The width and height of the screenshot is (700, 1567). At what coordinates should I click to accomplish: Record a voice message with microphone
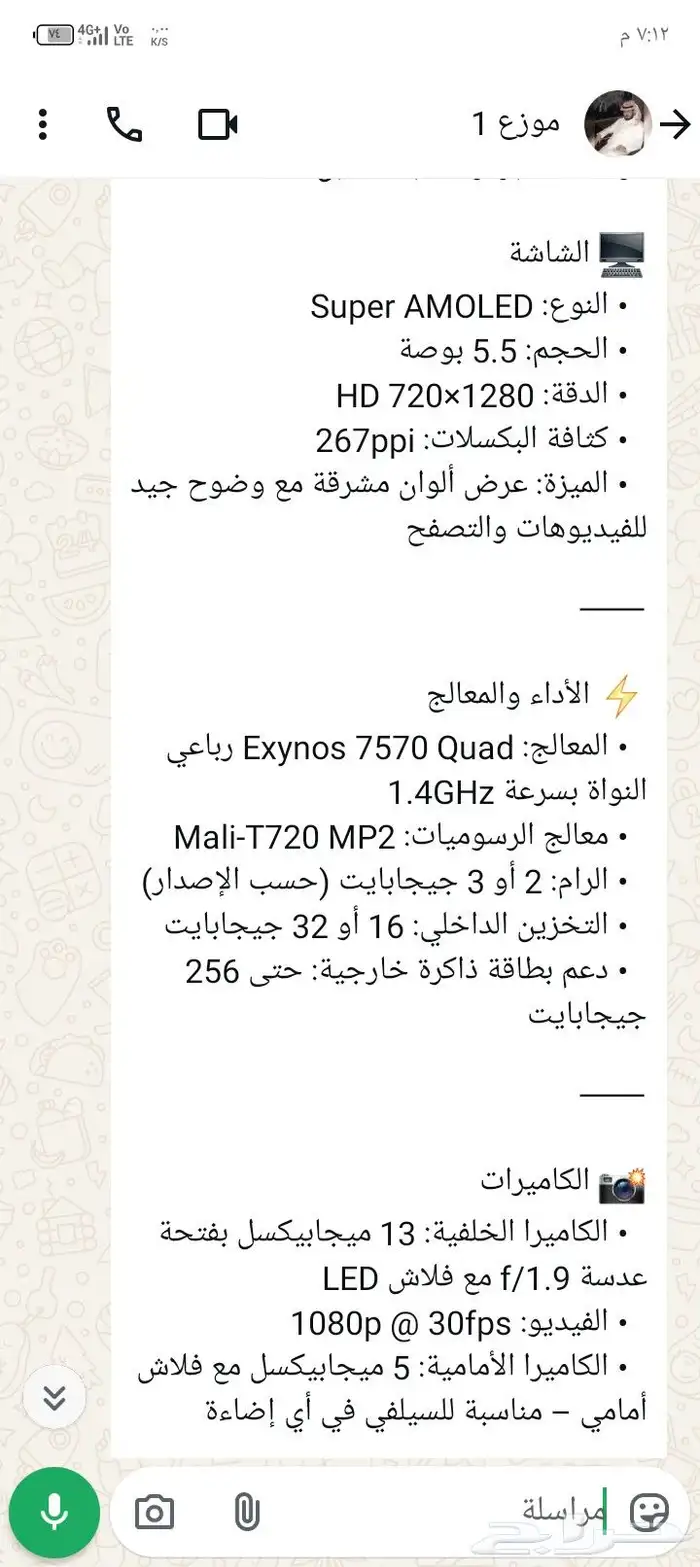pos(54,1512)
